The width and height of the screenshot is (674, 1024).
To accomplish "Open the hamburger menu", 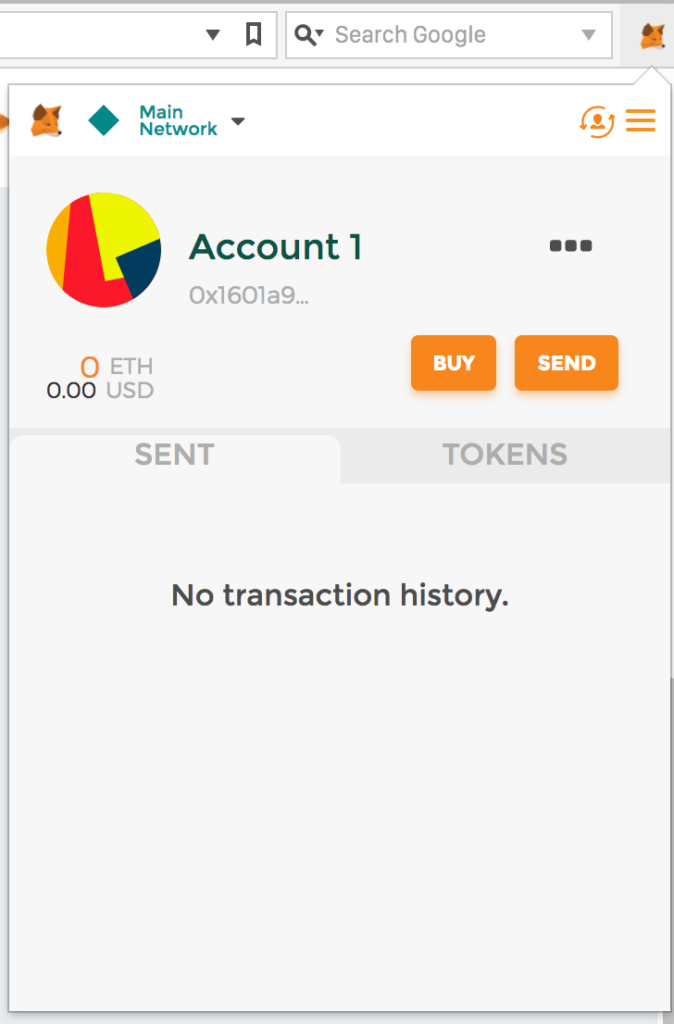I will [640, 122].
